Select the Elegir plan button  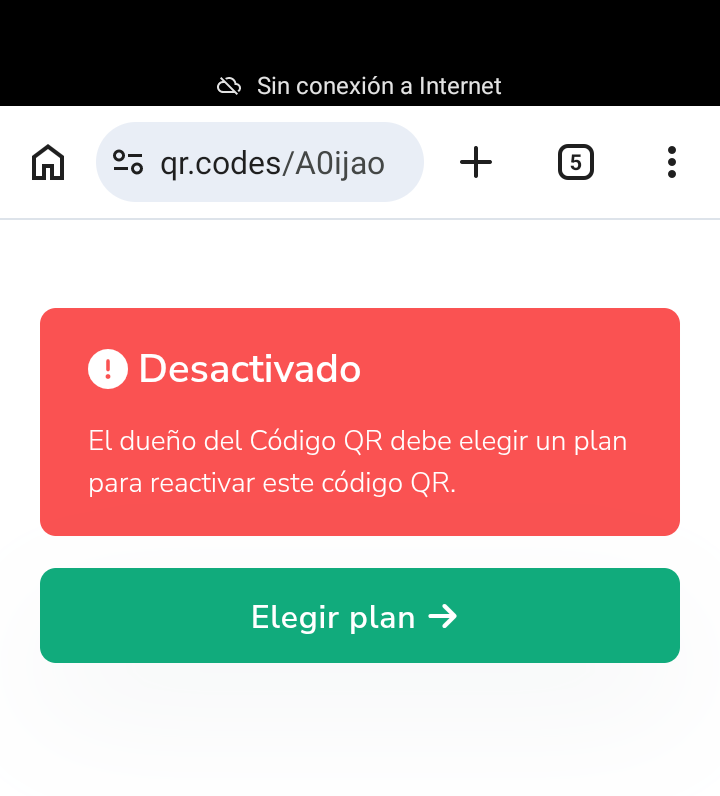(x=360, y=616)
